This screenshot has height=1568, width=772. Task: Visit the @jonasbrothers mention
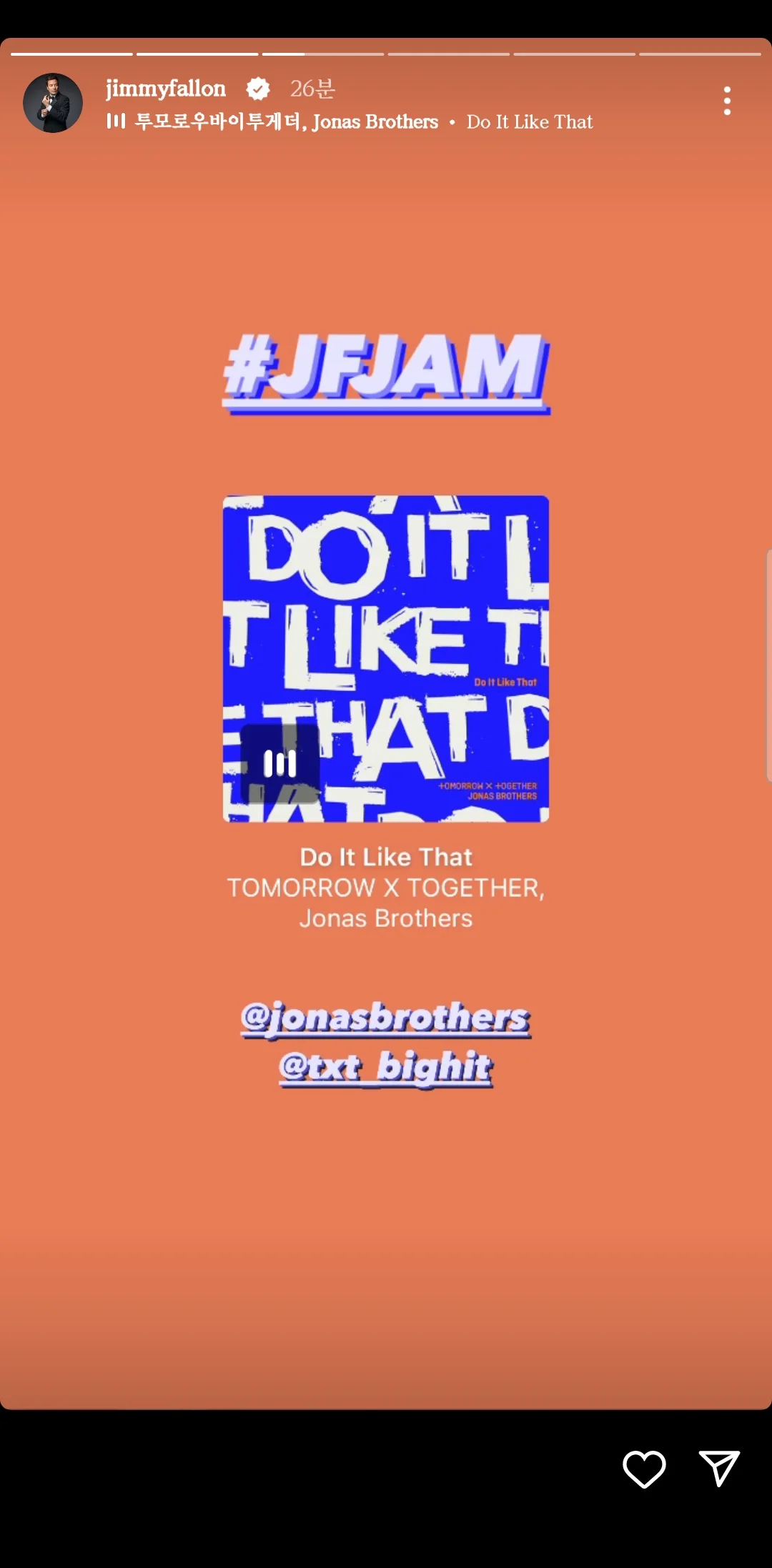click(386, 1018)
